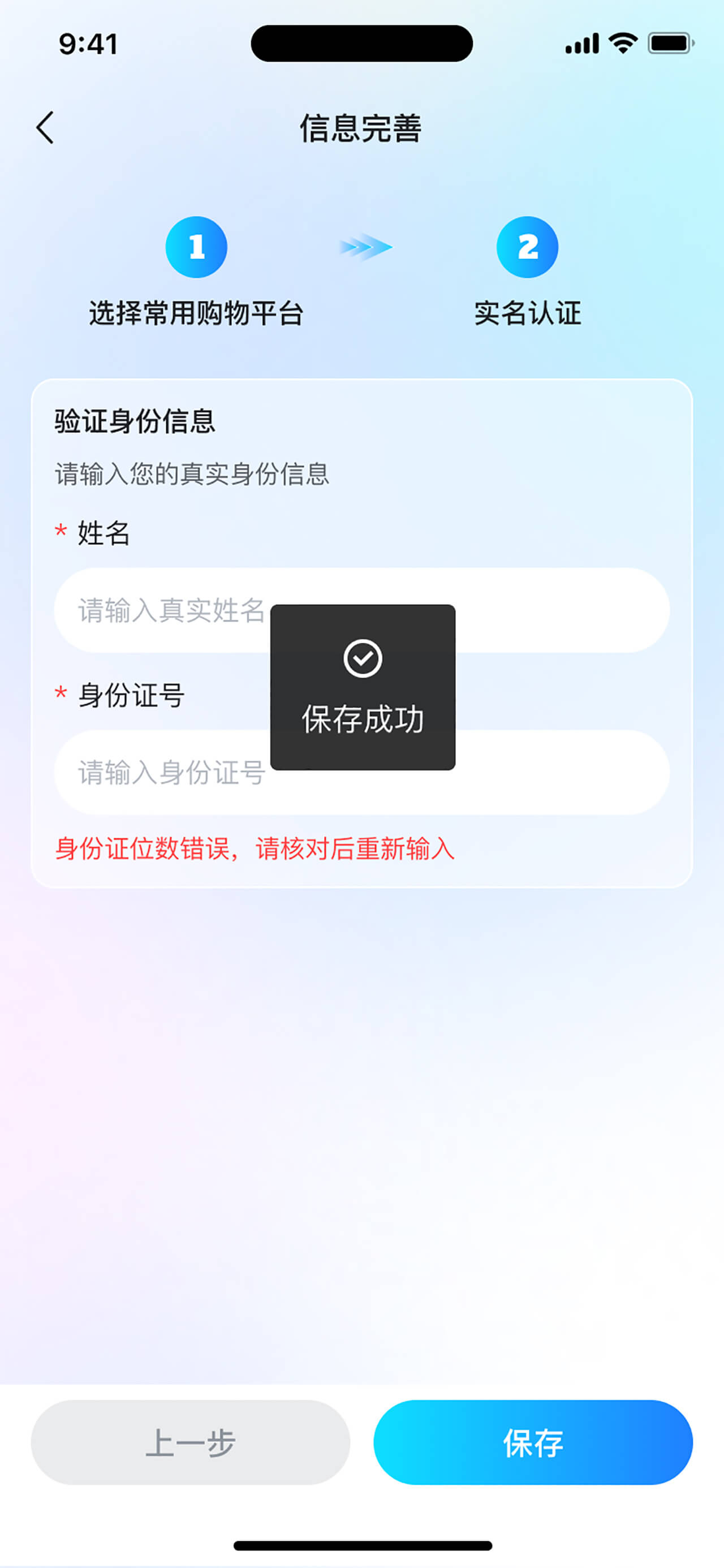Image resolution: width=724 pixels, height=1568 pixels.
Task: Tap the 信息完善 page title
Action: click(361, 128)
